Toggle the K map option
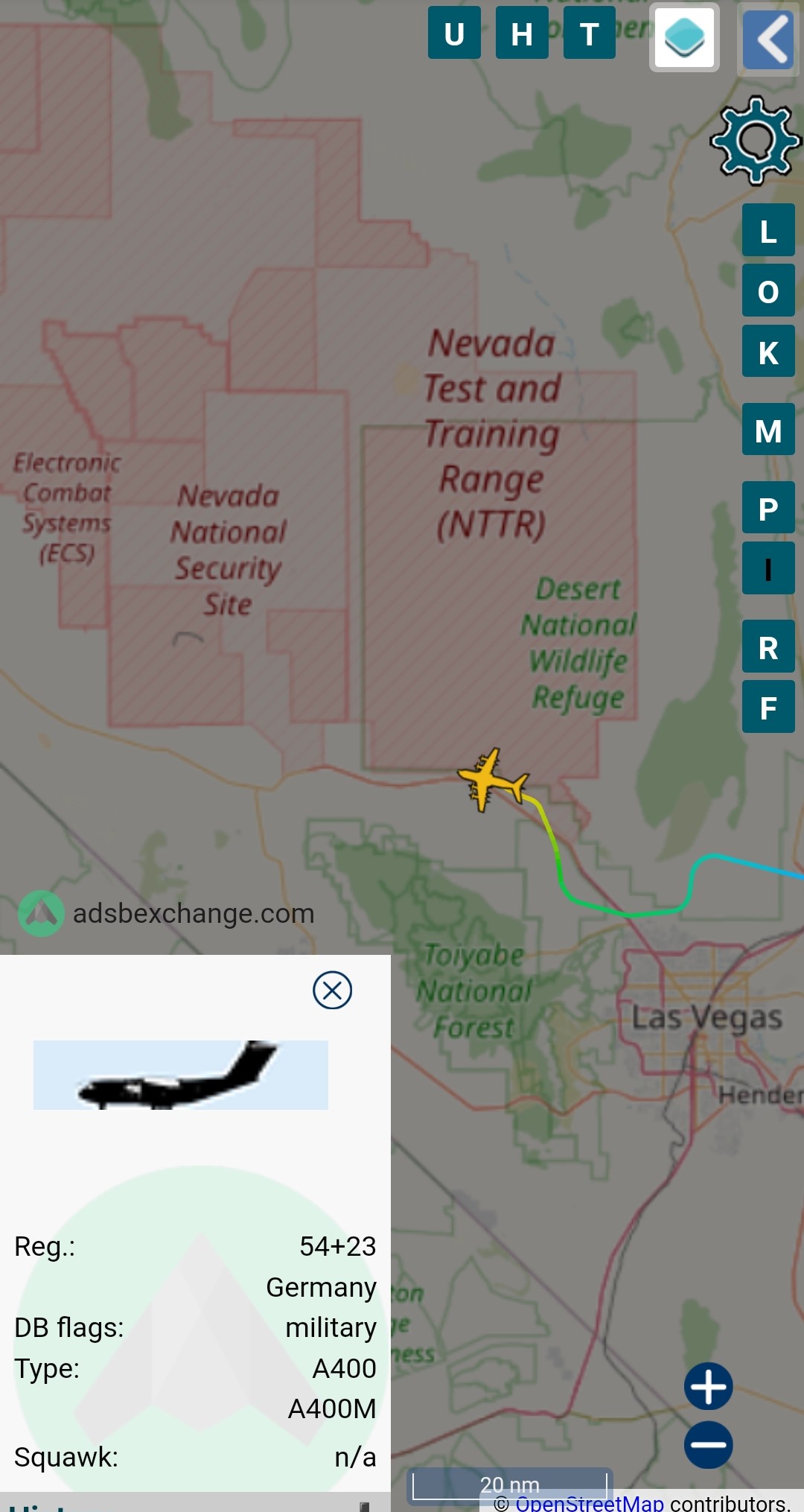This screenshot has width=804, height=1512. (768, 351)
